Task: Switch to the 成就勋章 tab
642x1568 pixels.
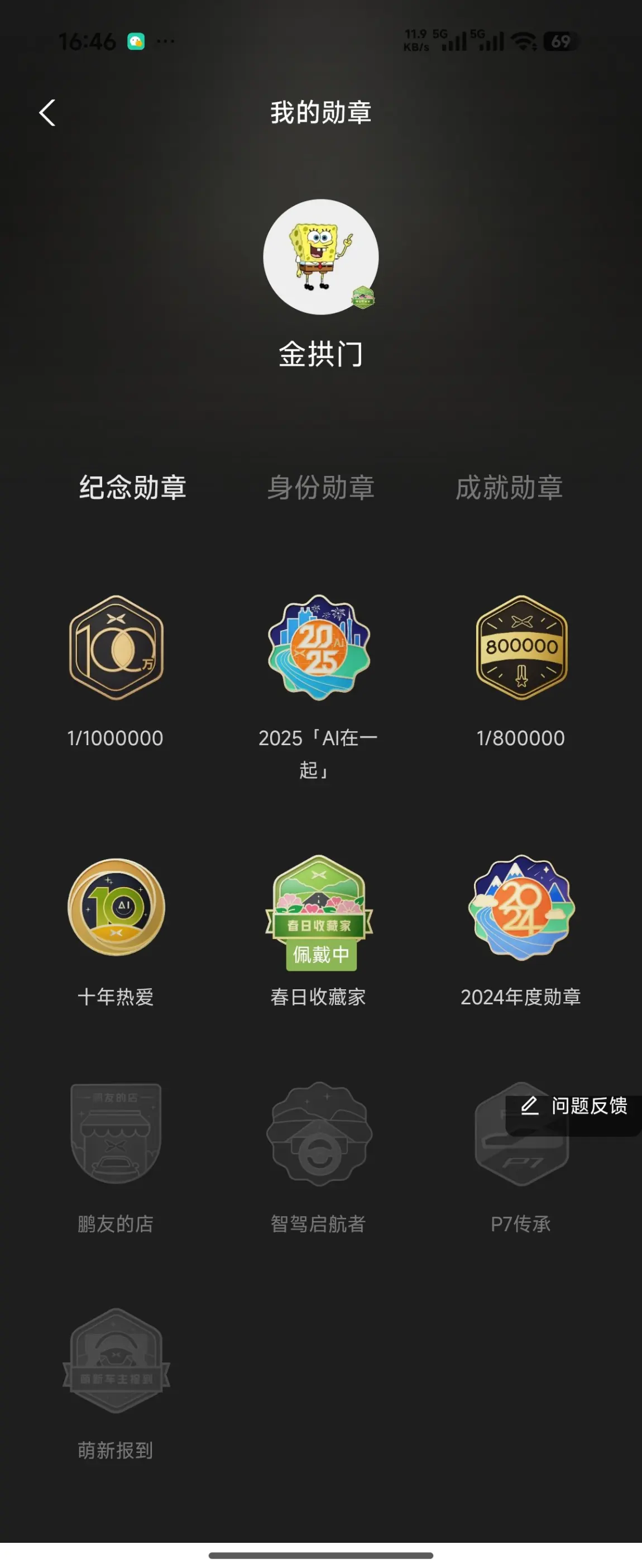Action: 509,488
